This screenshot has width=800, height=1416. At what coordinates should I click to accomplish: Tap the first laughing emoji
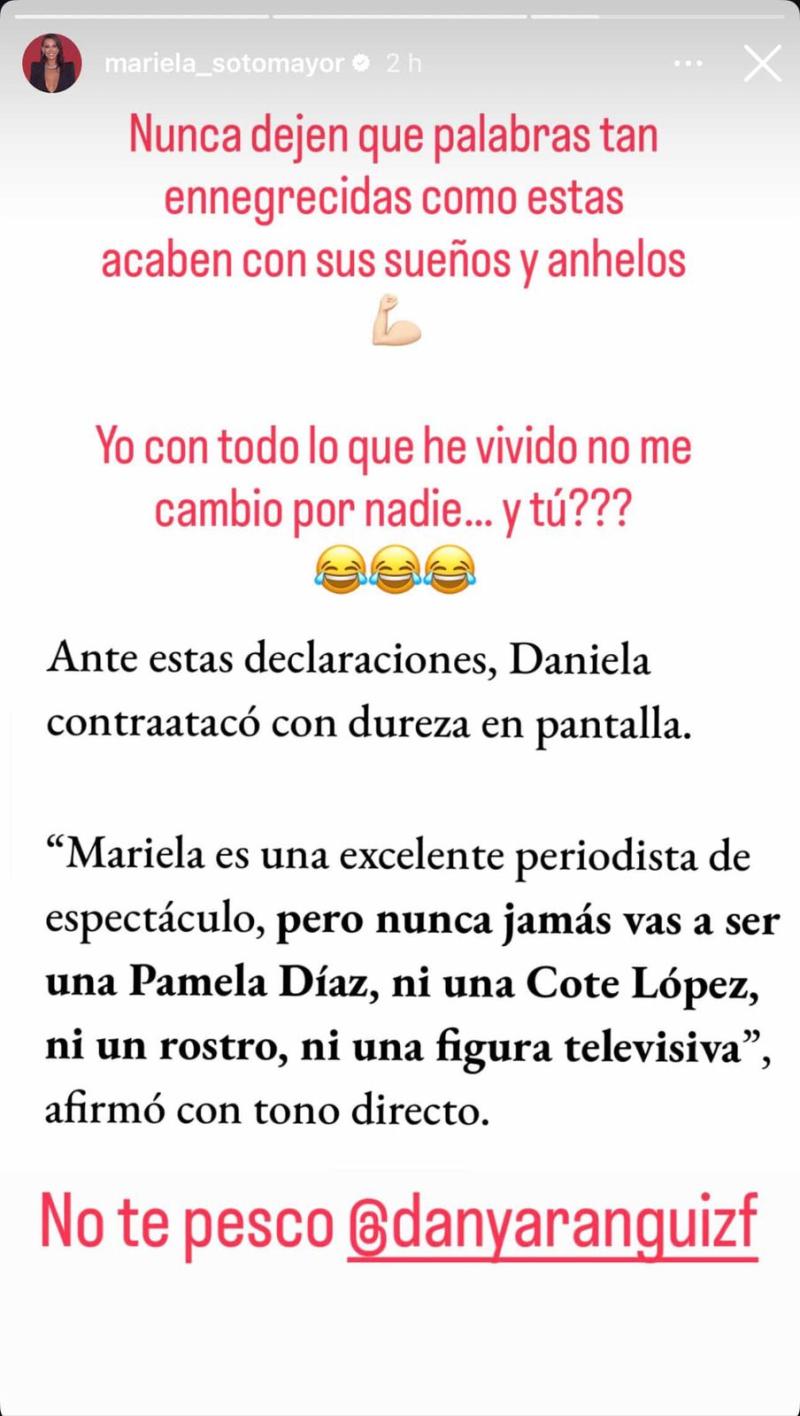coord(343,570)
